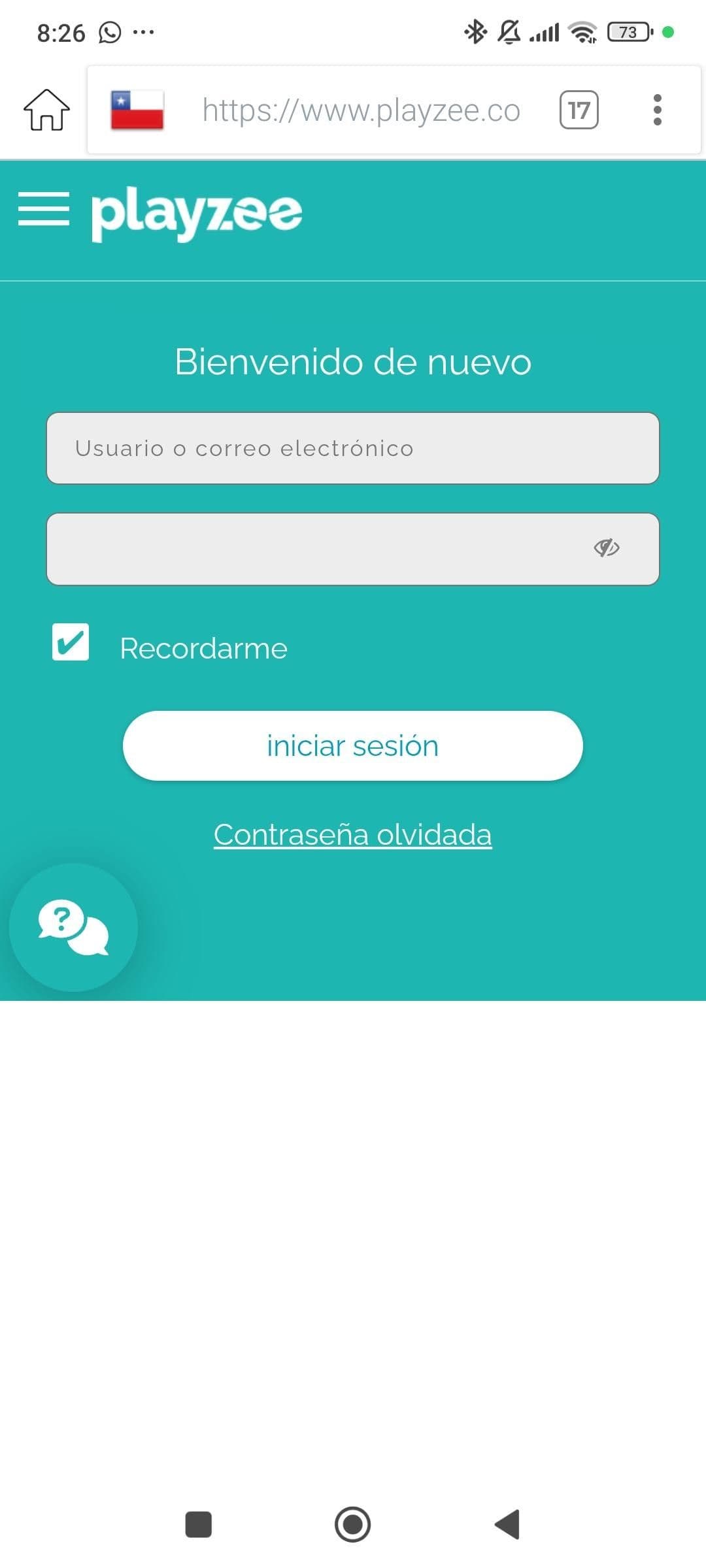
Task: Open the Contraseña olvidada link
Action: coord(353,834)
